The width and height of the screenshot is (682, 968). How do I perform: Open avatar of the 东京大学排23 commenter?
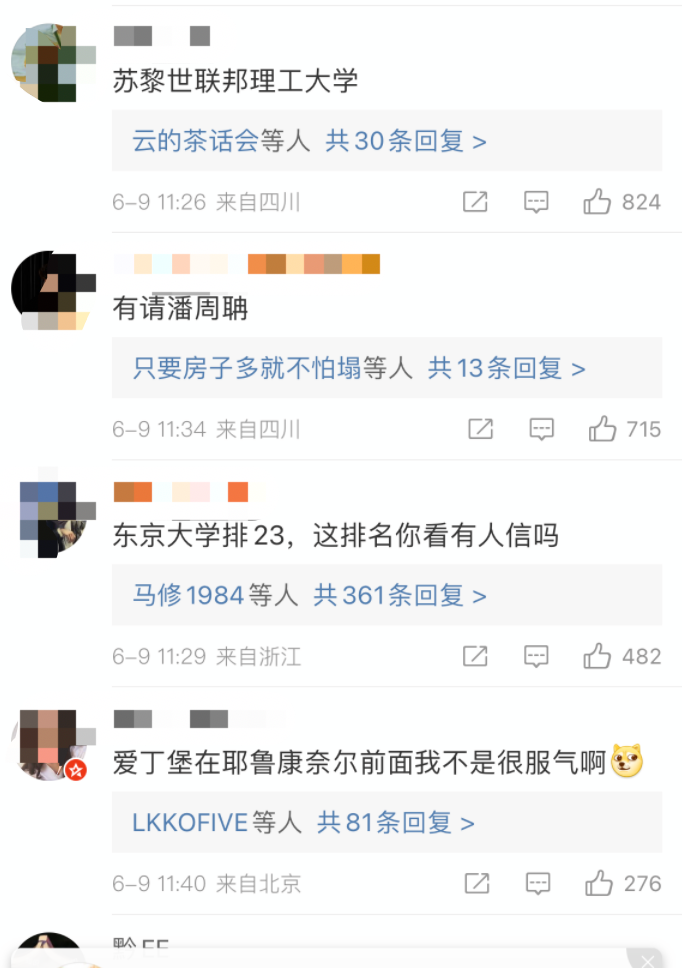[x=50, y=517]
